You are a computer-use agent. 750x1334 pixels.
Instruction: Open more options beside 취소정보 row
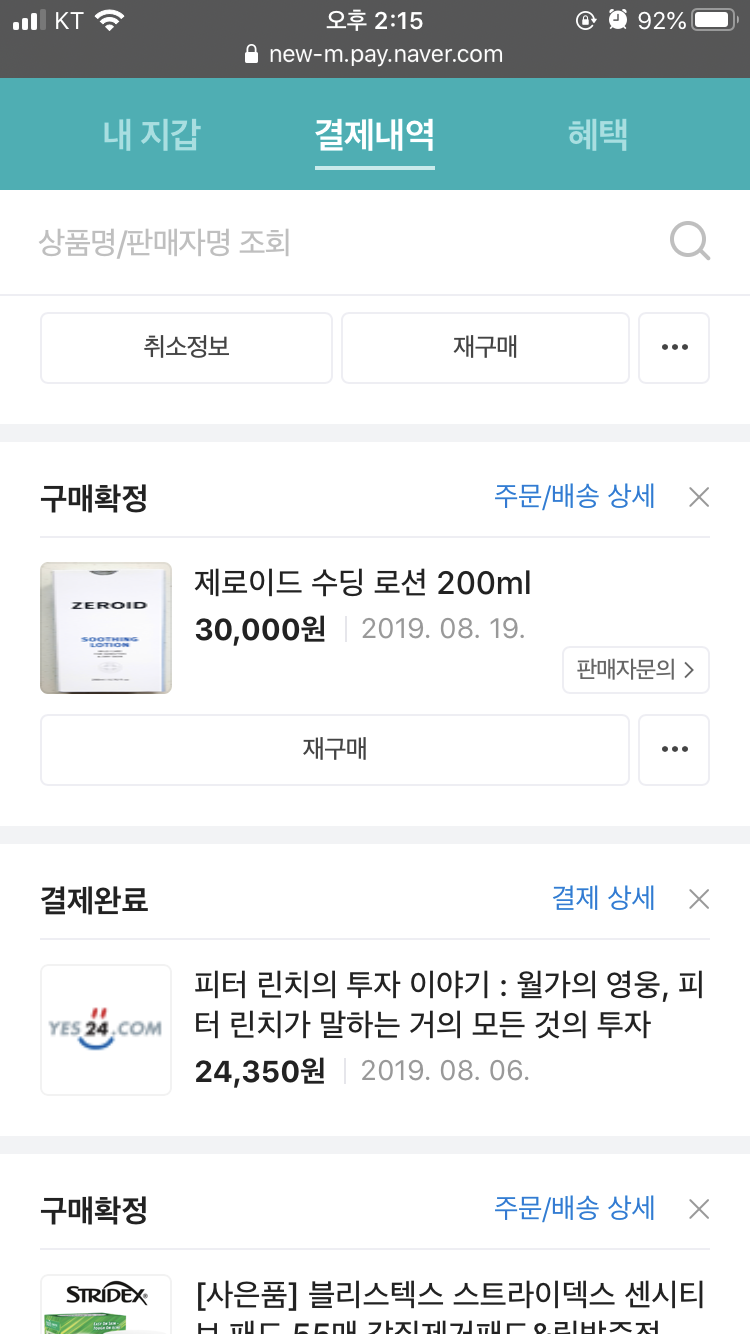[x=674, y=348]
